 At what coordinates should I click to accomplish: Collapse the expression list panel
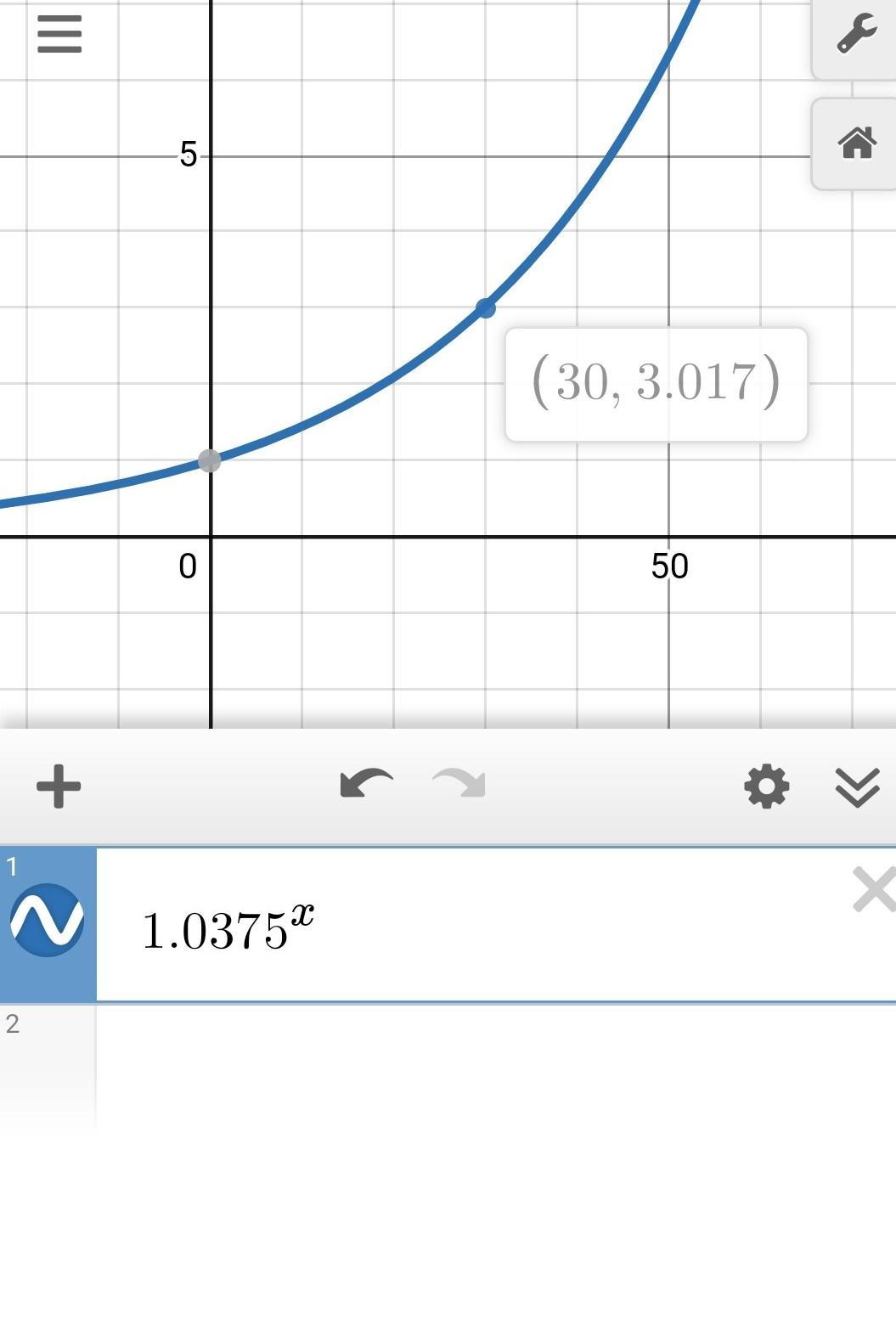[x=857, y=787]
